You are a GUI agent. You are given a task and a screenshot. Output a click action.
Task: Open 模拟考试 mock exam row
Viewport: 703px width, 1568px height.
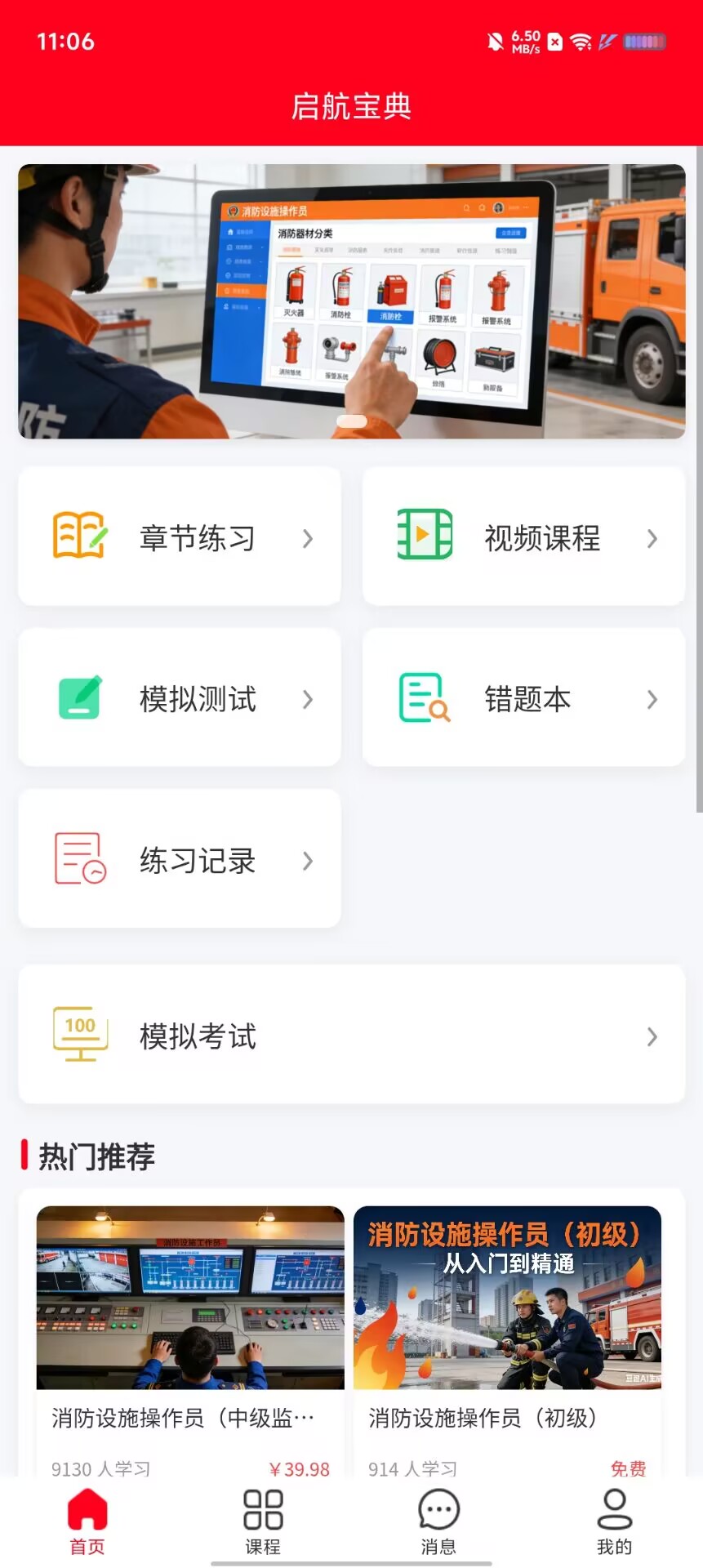pos(351,1035)
